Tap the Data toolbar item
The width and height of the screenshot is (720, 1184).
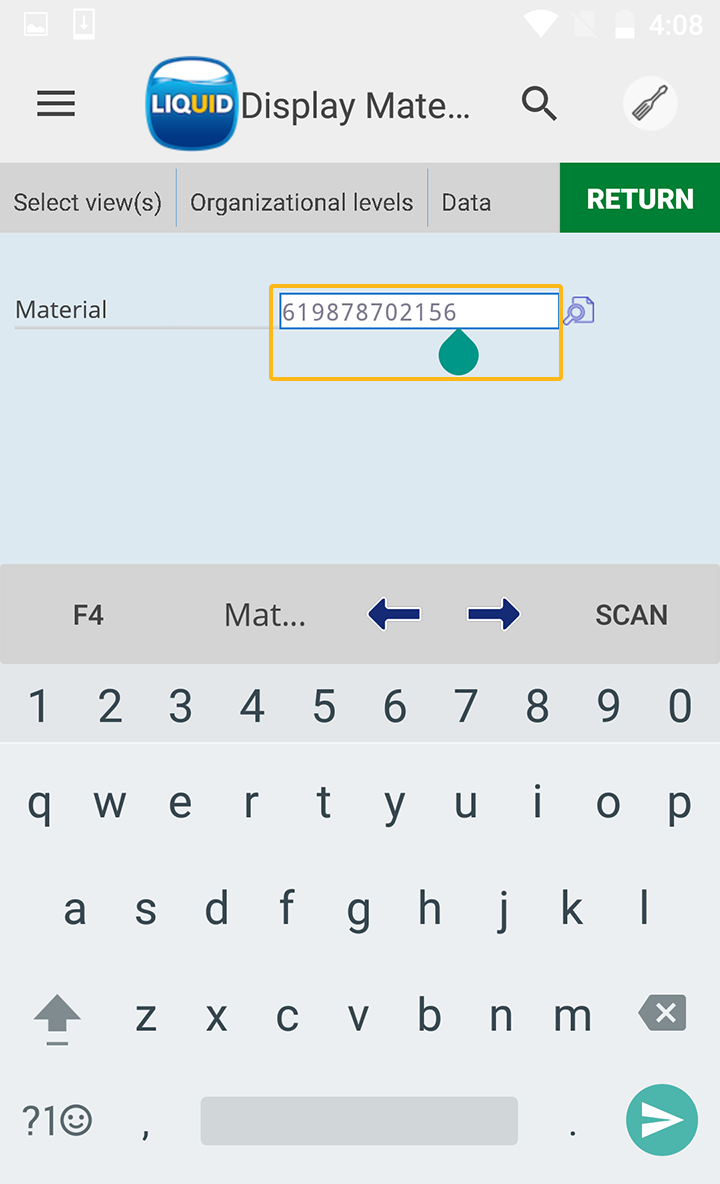tap(466, 202)
